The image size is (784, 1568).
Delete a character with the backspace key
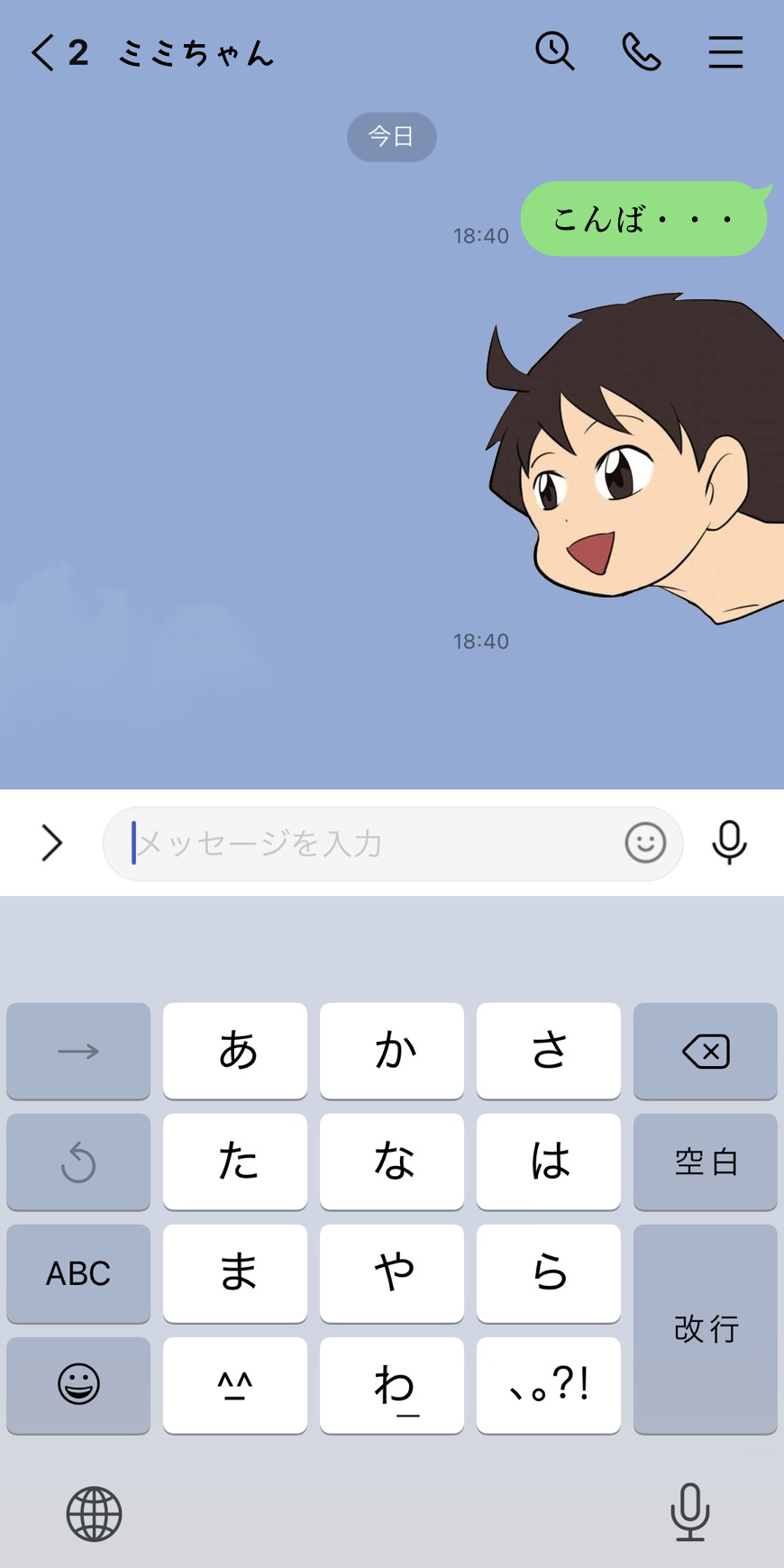point(706,1051)
